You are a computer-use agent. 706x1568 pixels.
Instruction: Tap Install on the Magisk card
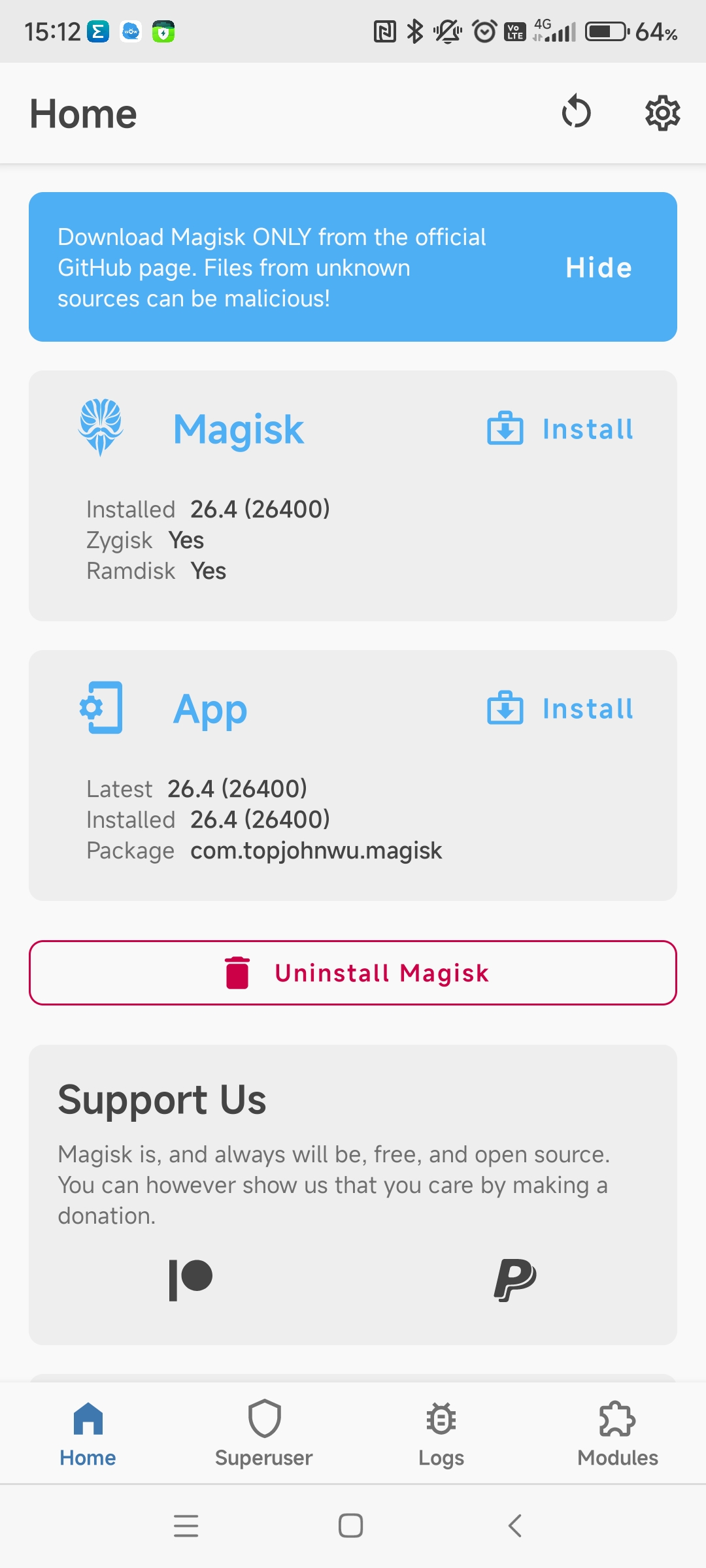click(560, 429)
